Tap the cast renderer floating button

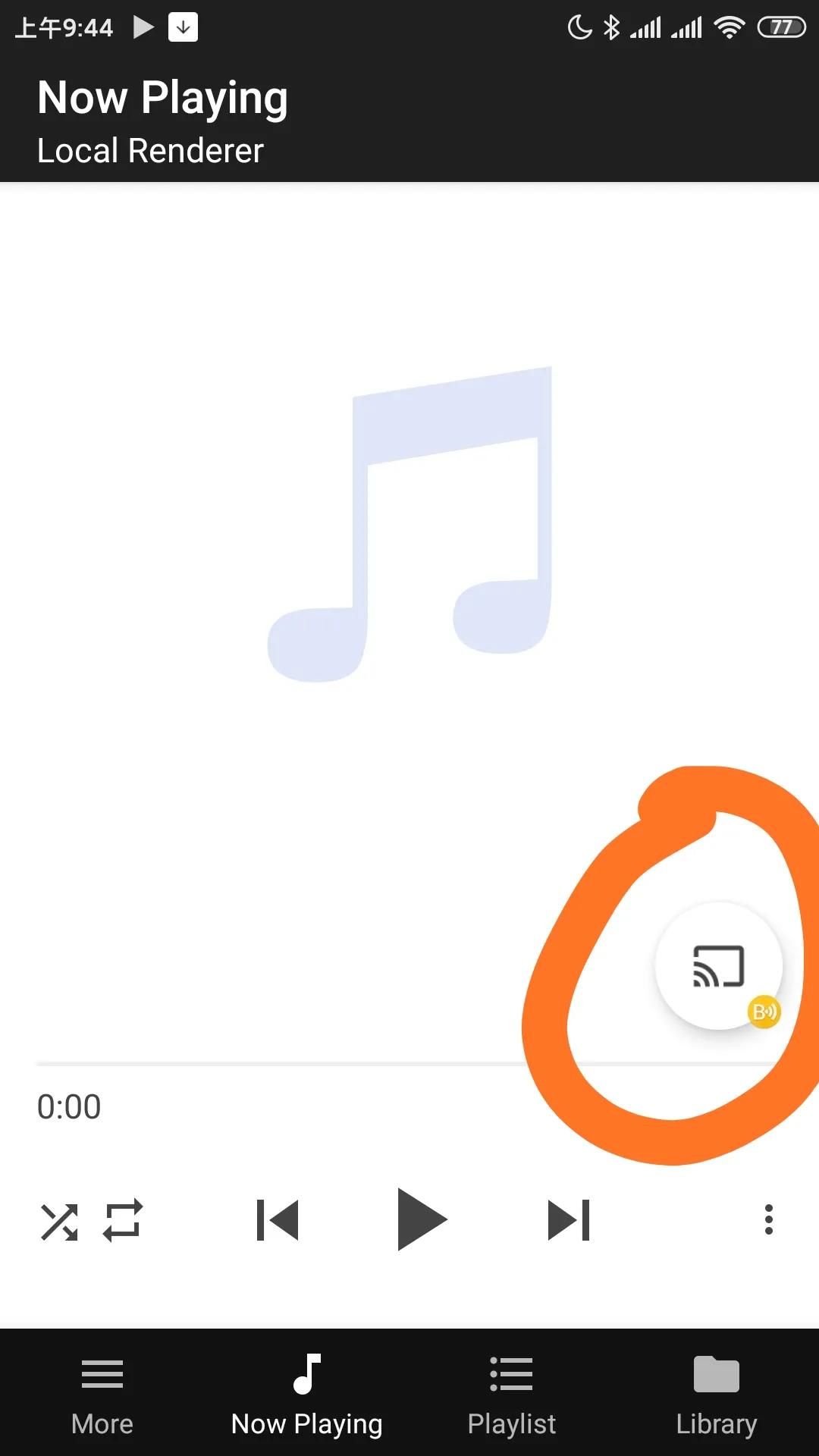[718, 965]
